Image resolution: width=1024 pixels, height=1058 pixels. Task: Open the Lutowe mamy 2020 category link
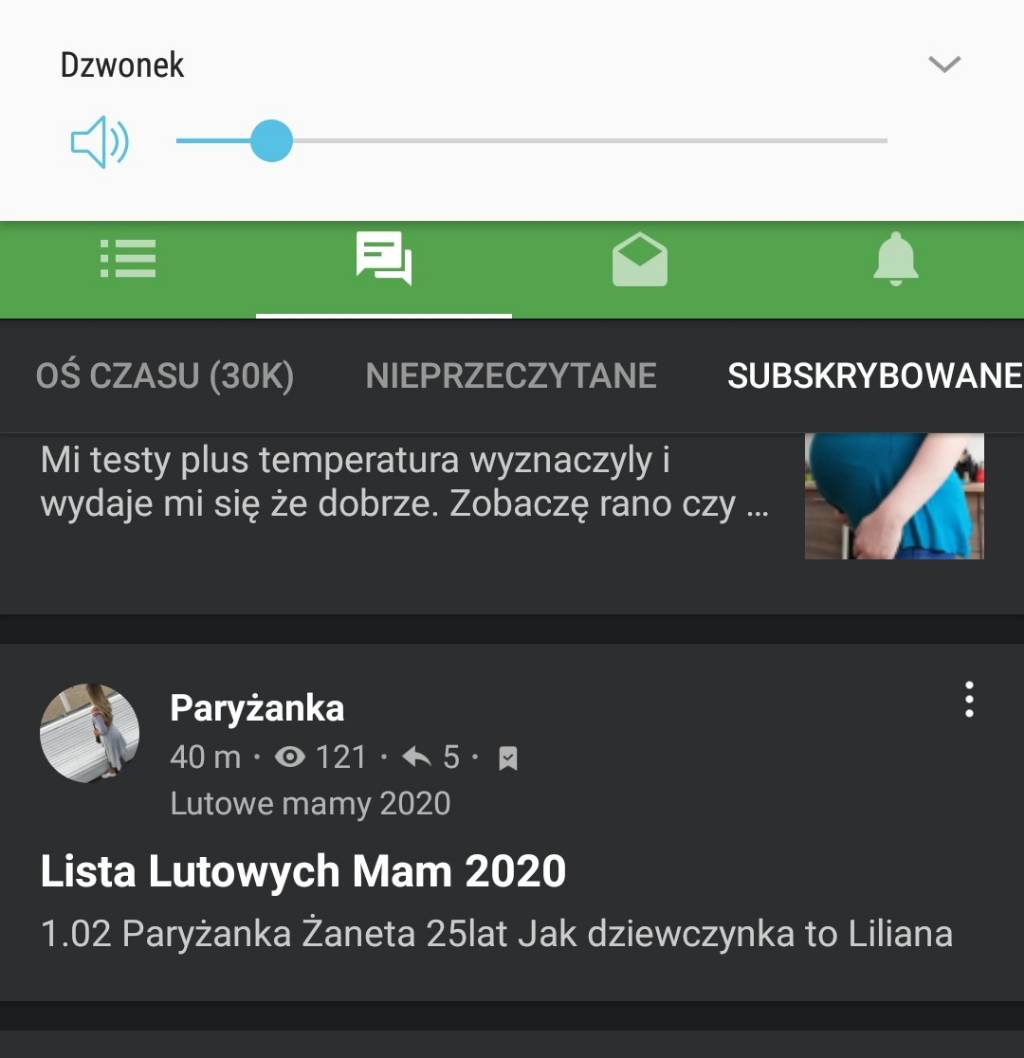point(311,803)
